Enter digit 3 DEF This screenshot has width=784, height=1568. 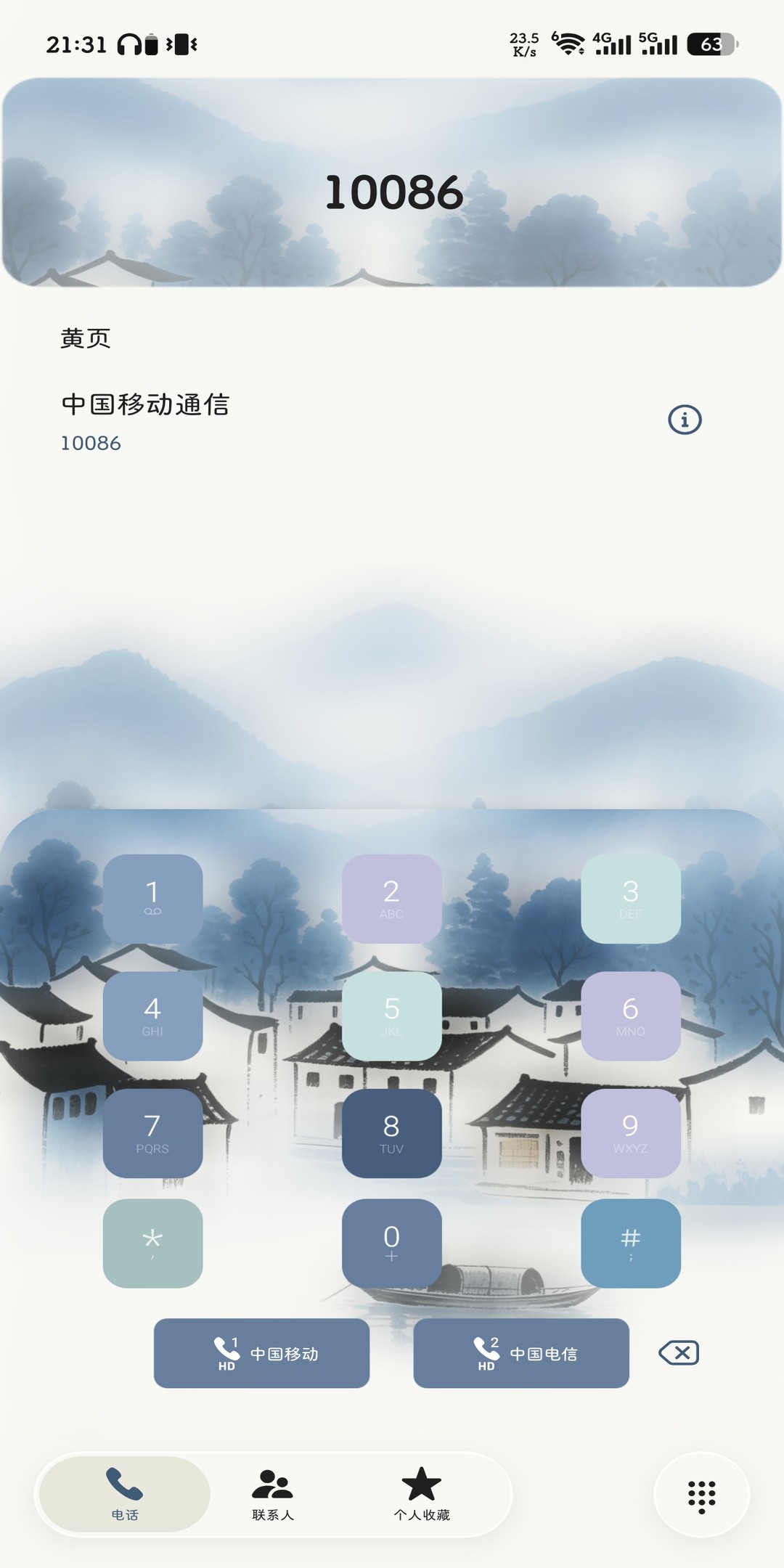point(631,899)
